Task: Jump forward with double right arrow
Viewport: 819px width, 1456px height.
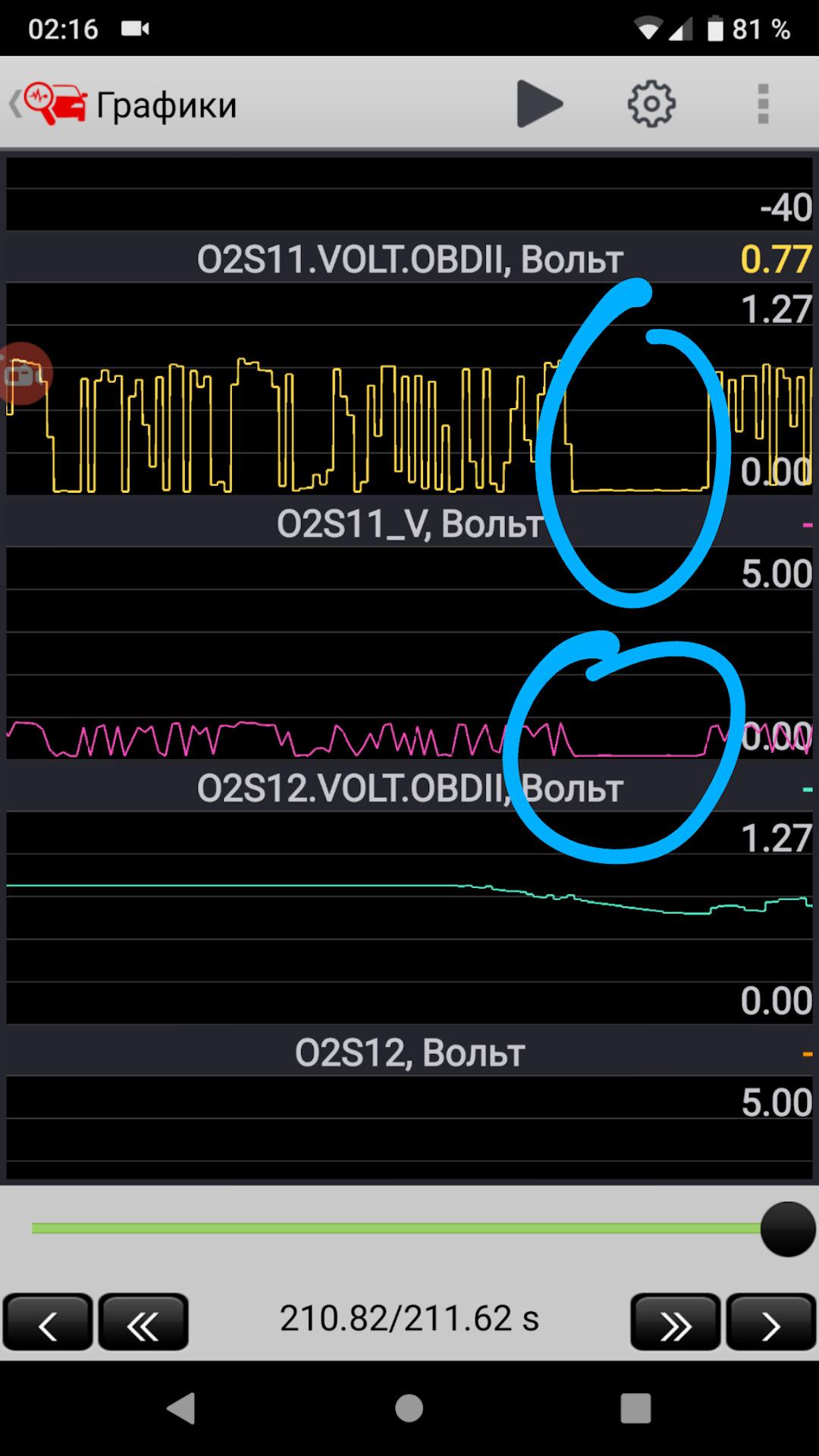Action: point(675,1322)
